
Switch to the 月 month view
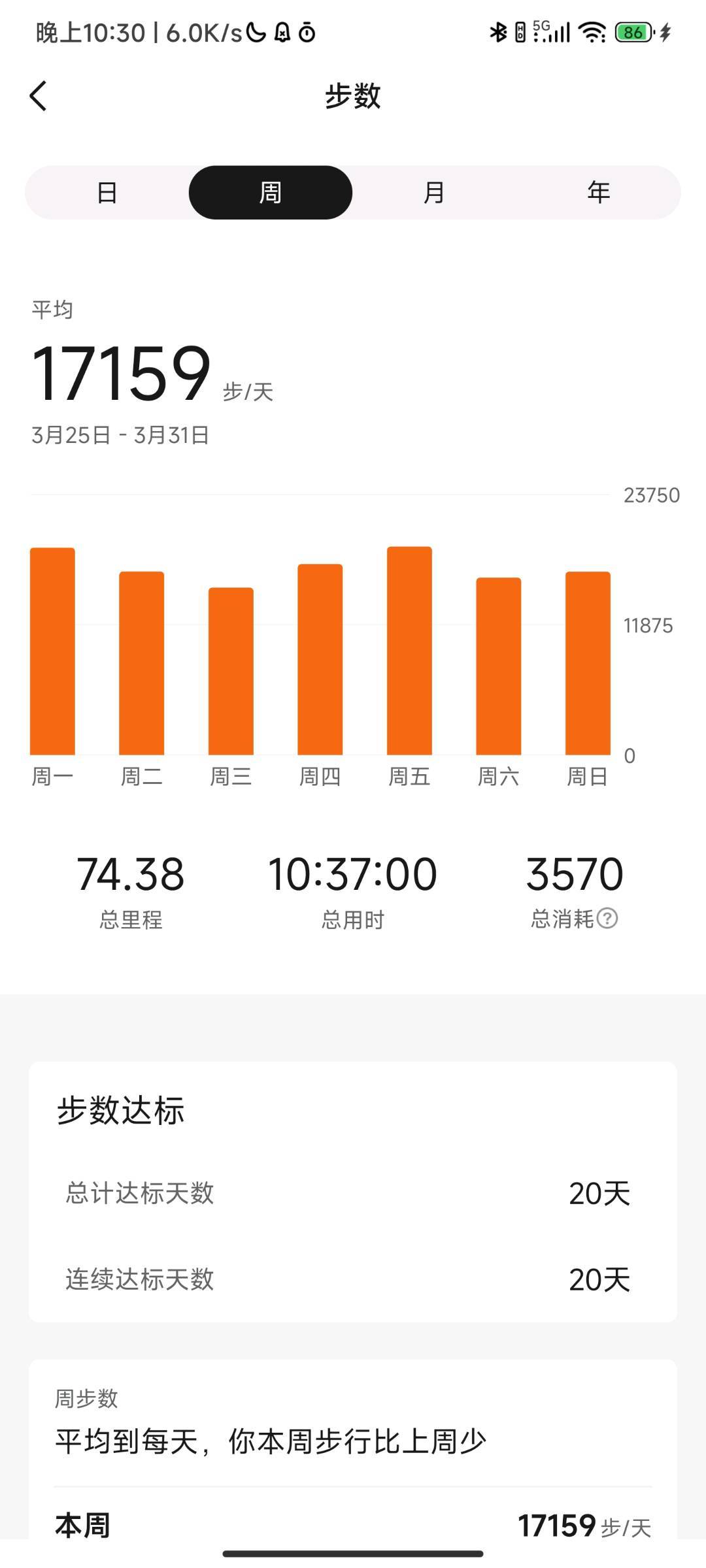point(435,193)
